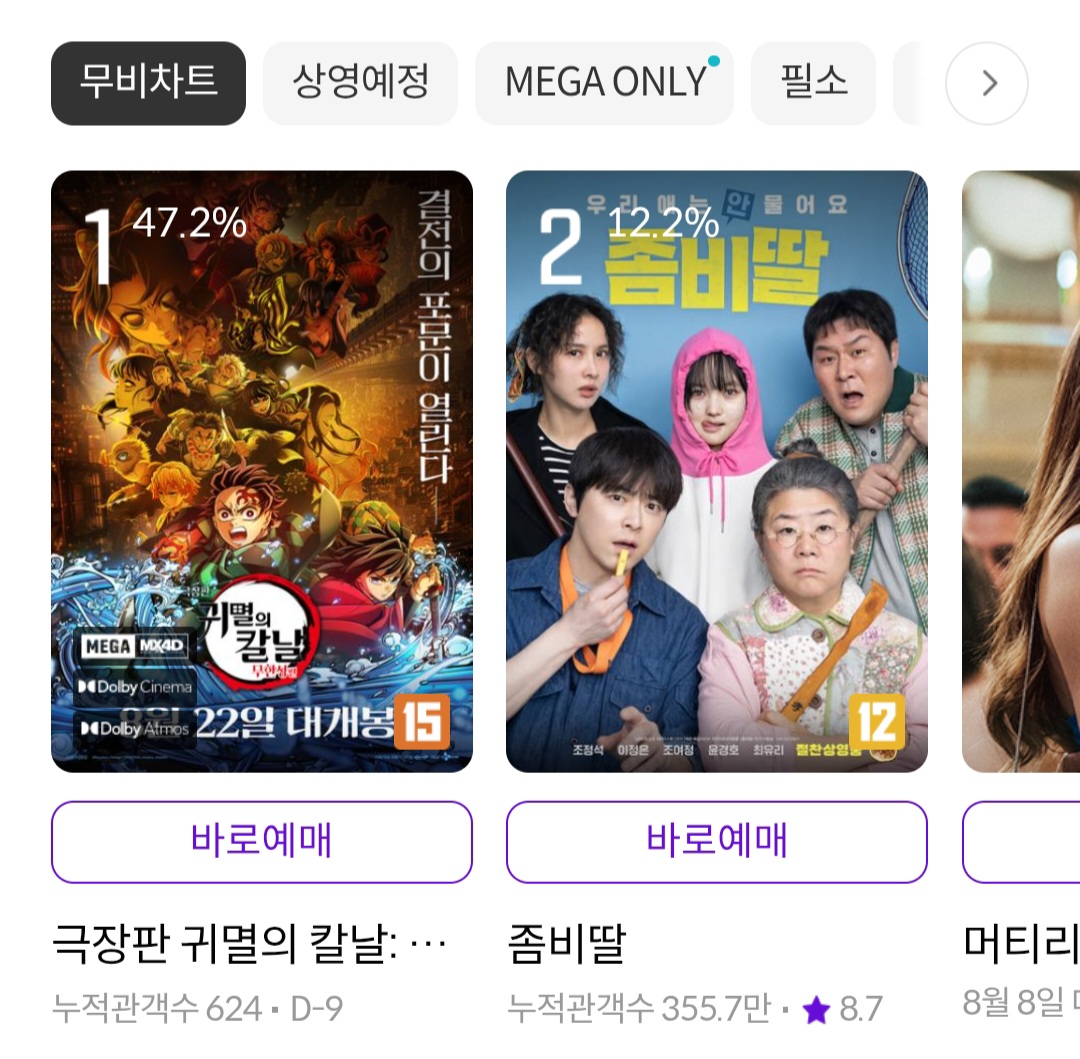Switch to the 상영예정 tab
This screenshot has width=1080, height=1059.
pyautogui.click(x=360, y=83)
